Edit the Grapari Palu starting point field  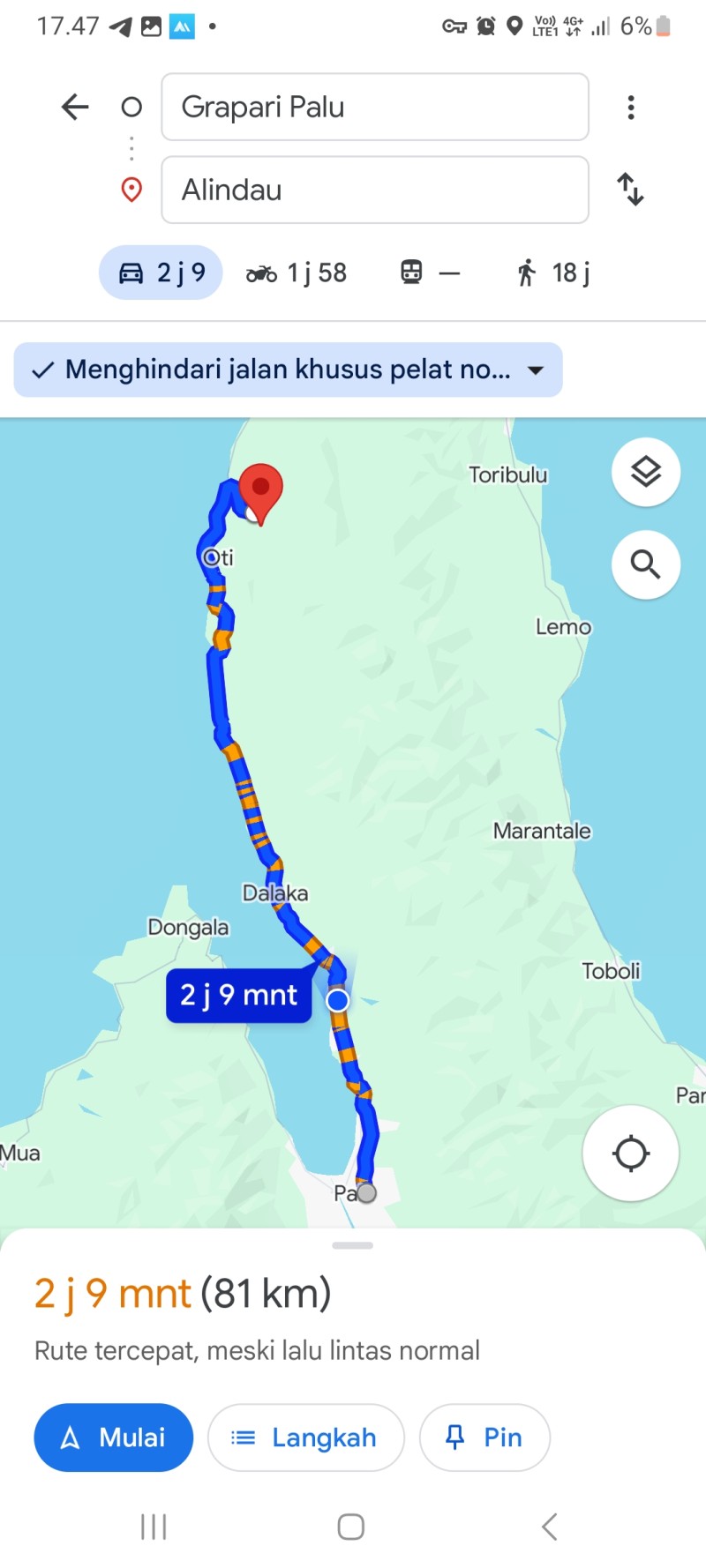375,107
